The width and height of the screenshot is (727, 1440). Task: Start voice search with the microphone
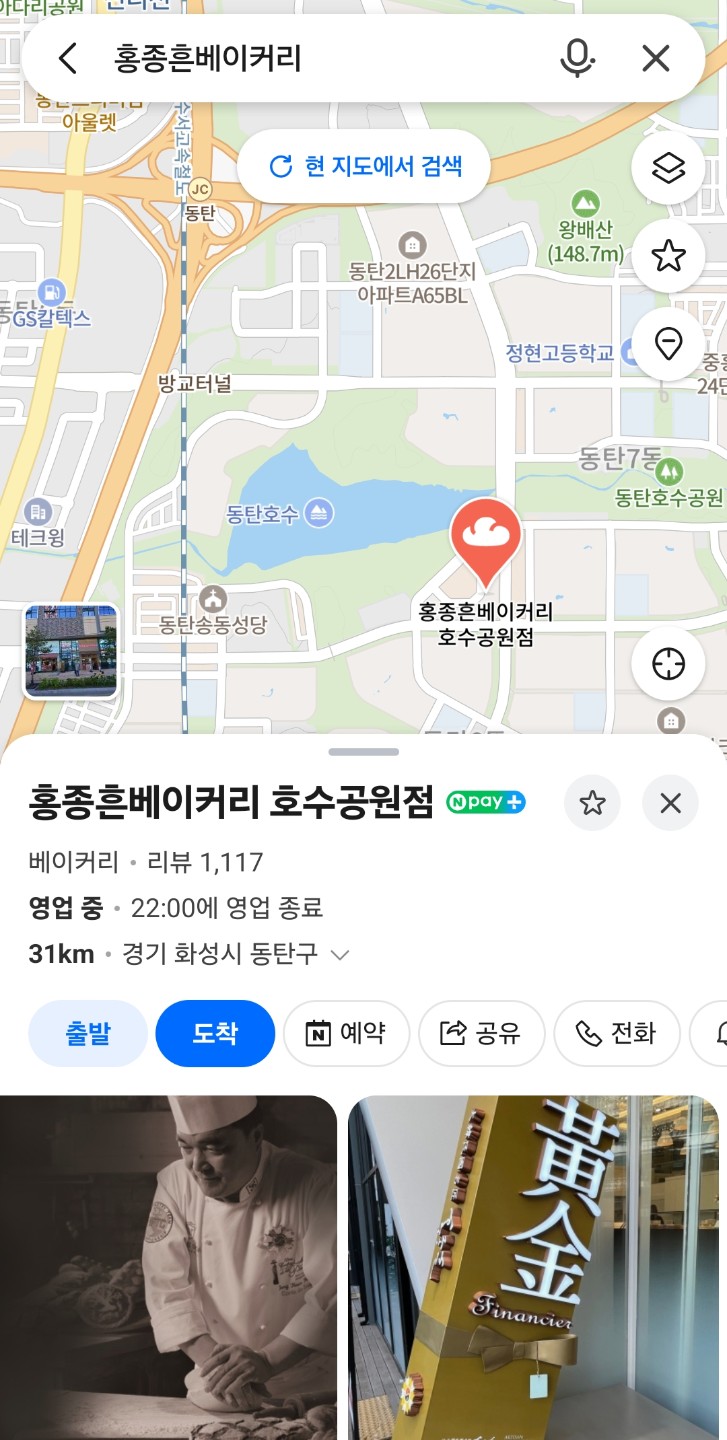pos(577,59)
